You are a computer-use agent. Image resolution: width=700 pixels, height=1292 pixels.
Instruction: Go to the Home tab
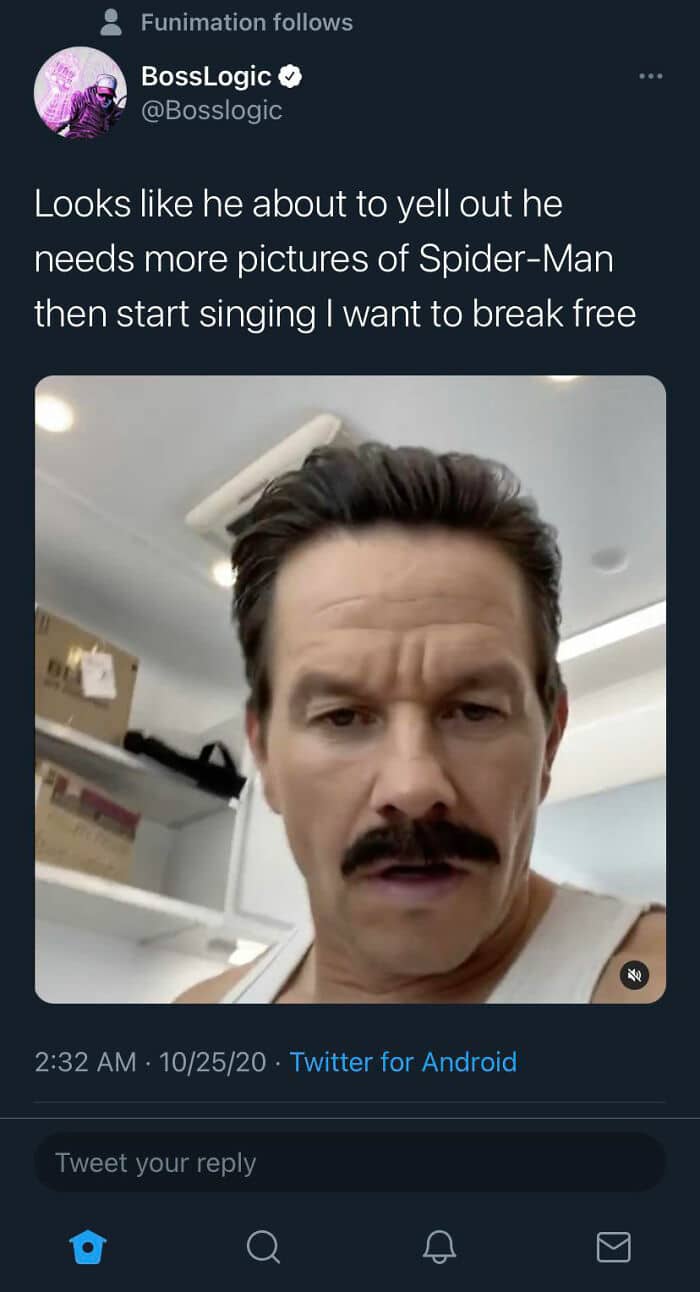[88, 1246]
